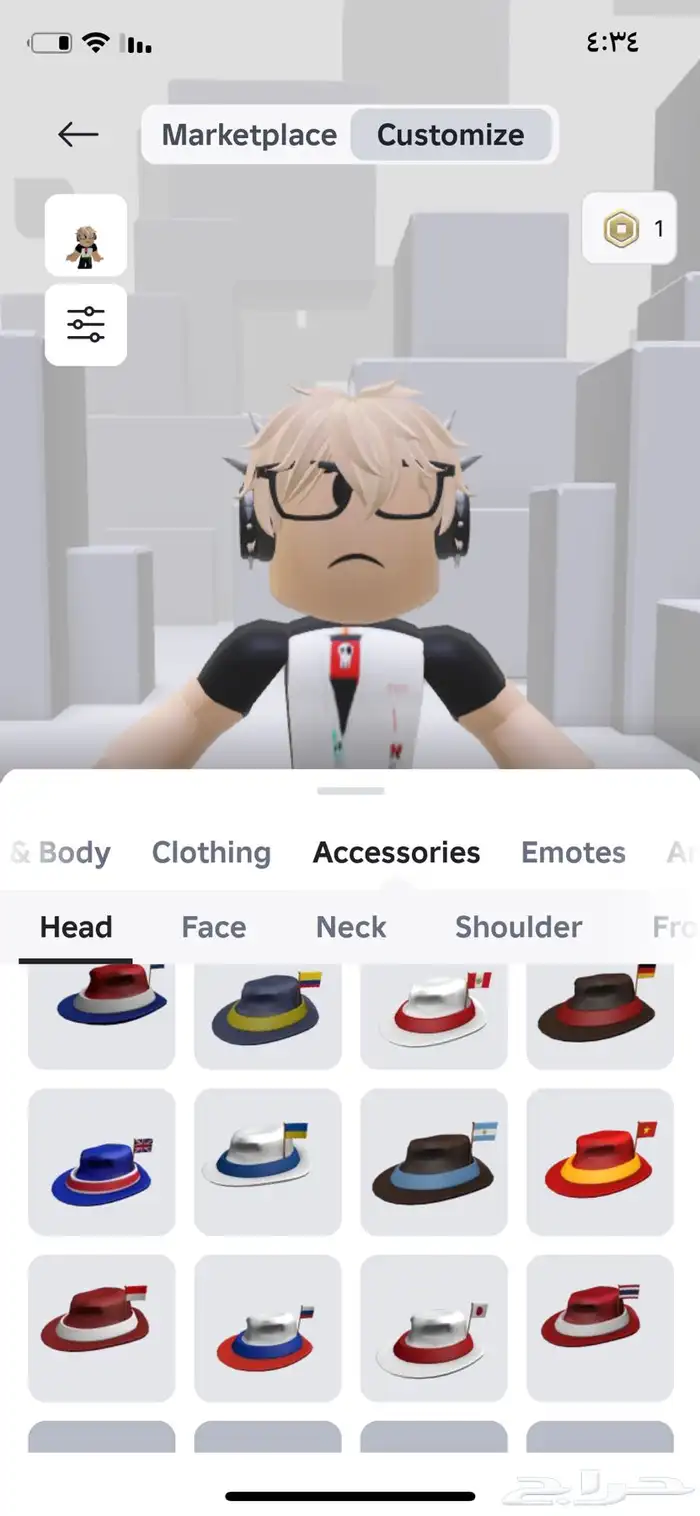This screenshot has height=1516, width=700.
Task: Equip the white fedora with Japan flag
Action: coord(434,1328)
